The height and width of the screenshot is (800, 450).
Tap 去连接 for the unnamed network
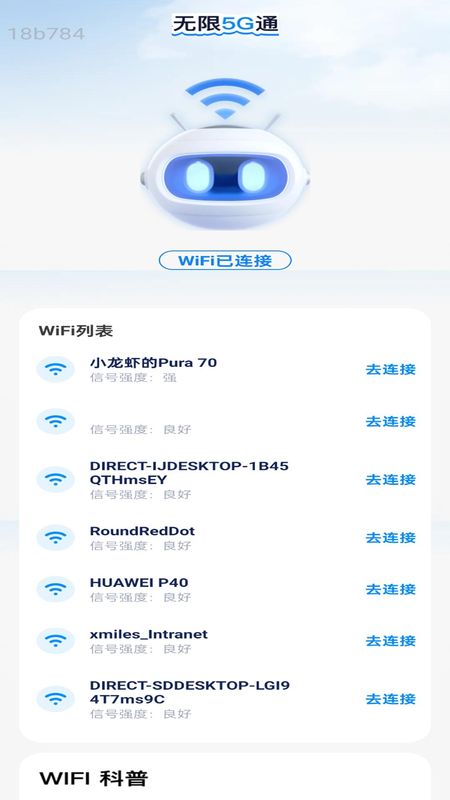391,421
